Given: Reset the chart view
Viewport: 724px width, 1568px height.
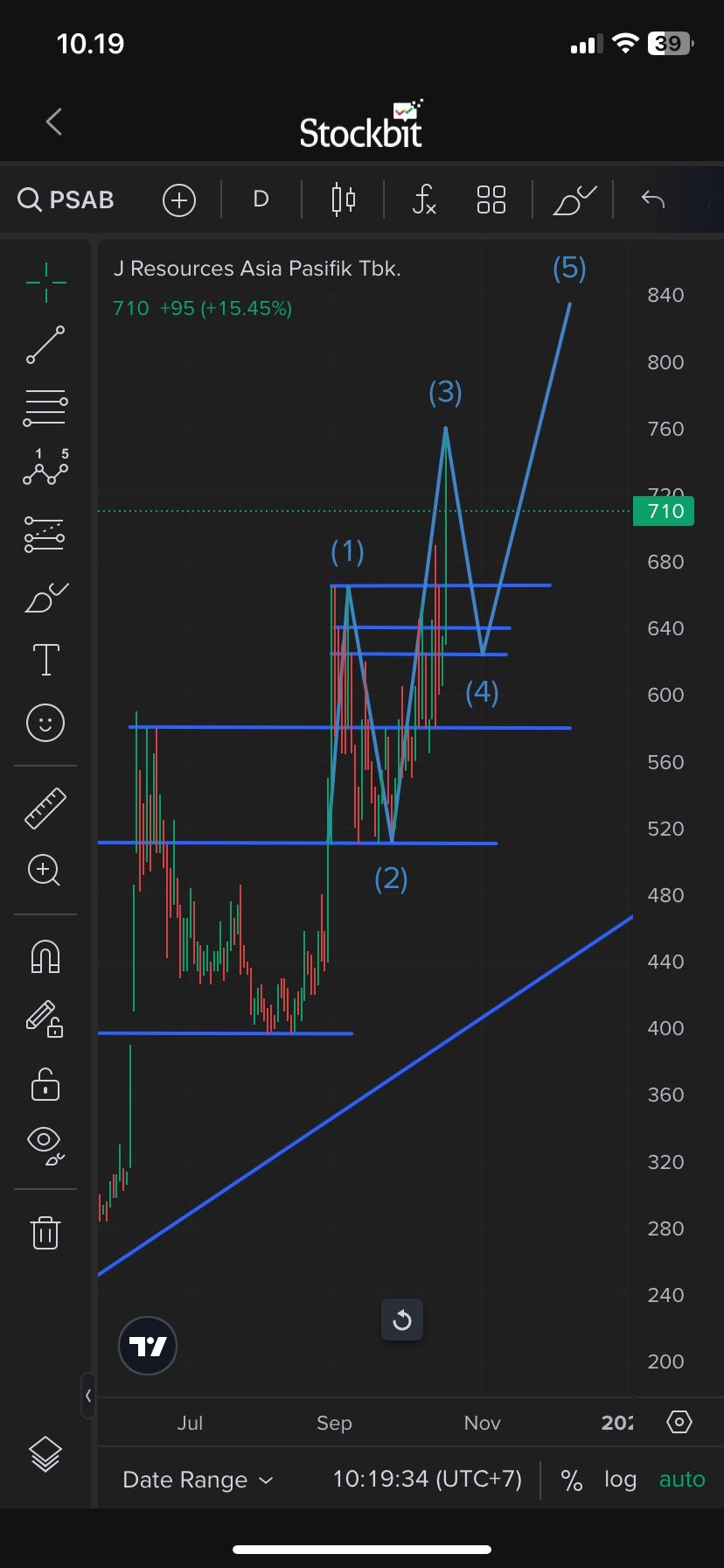Looking at the screenshot, I should tap(402, 1319).
